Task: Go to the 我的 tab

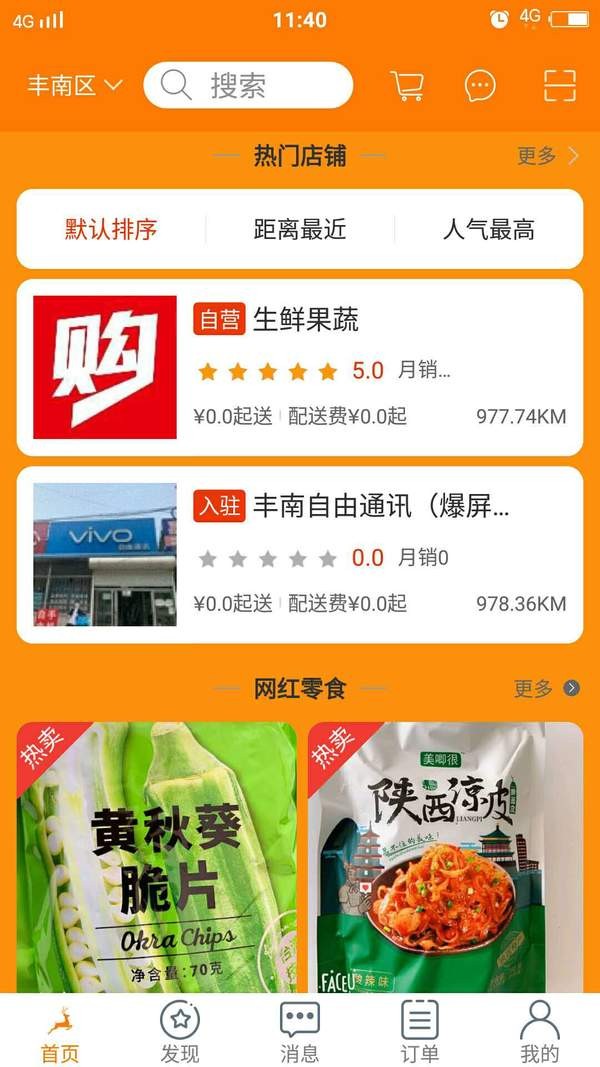Action: point(540,1032)
